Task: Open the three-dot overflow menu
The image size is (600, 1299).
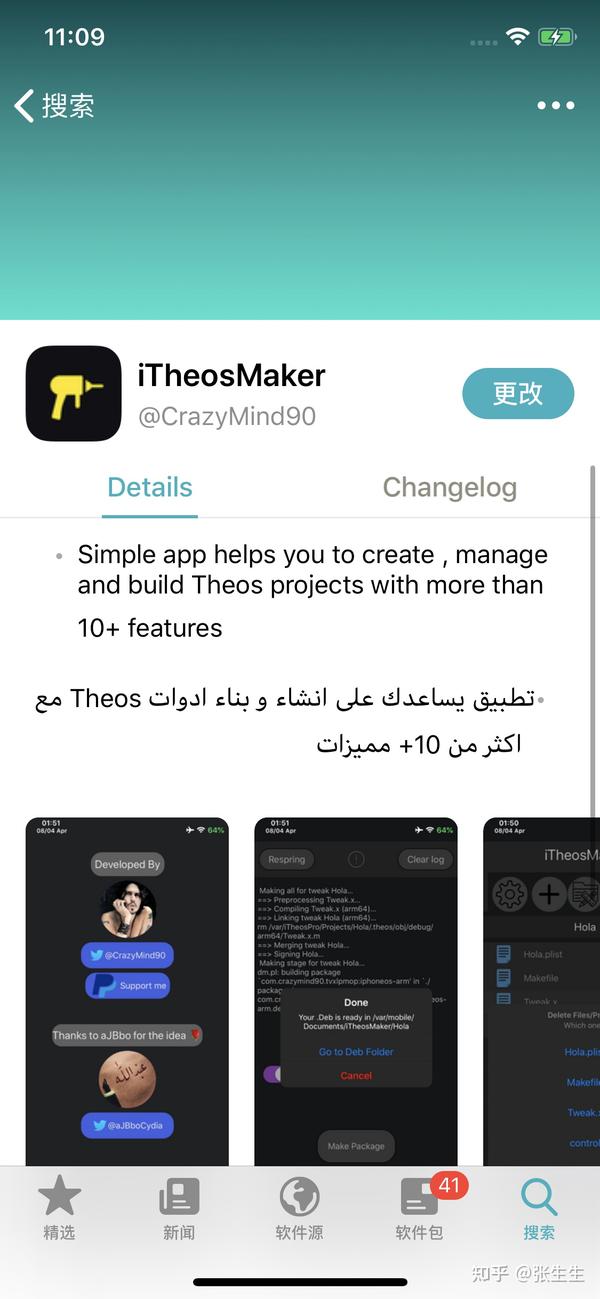Action: click(555, 105)
